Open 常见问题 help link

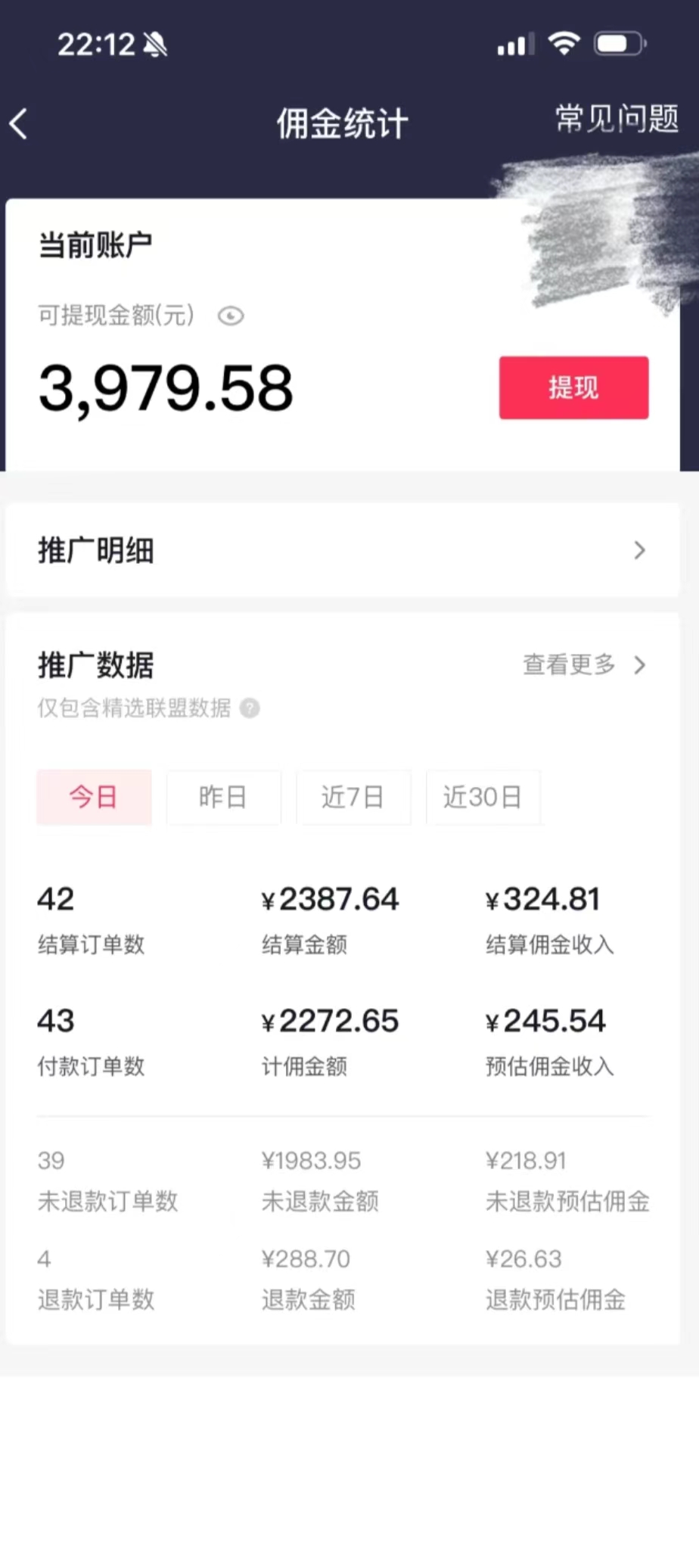617,119
